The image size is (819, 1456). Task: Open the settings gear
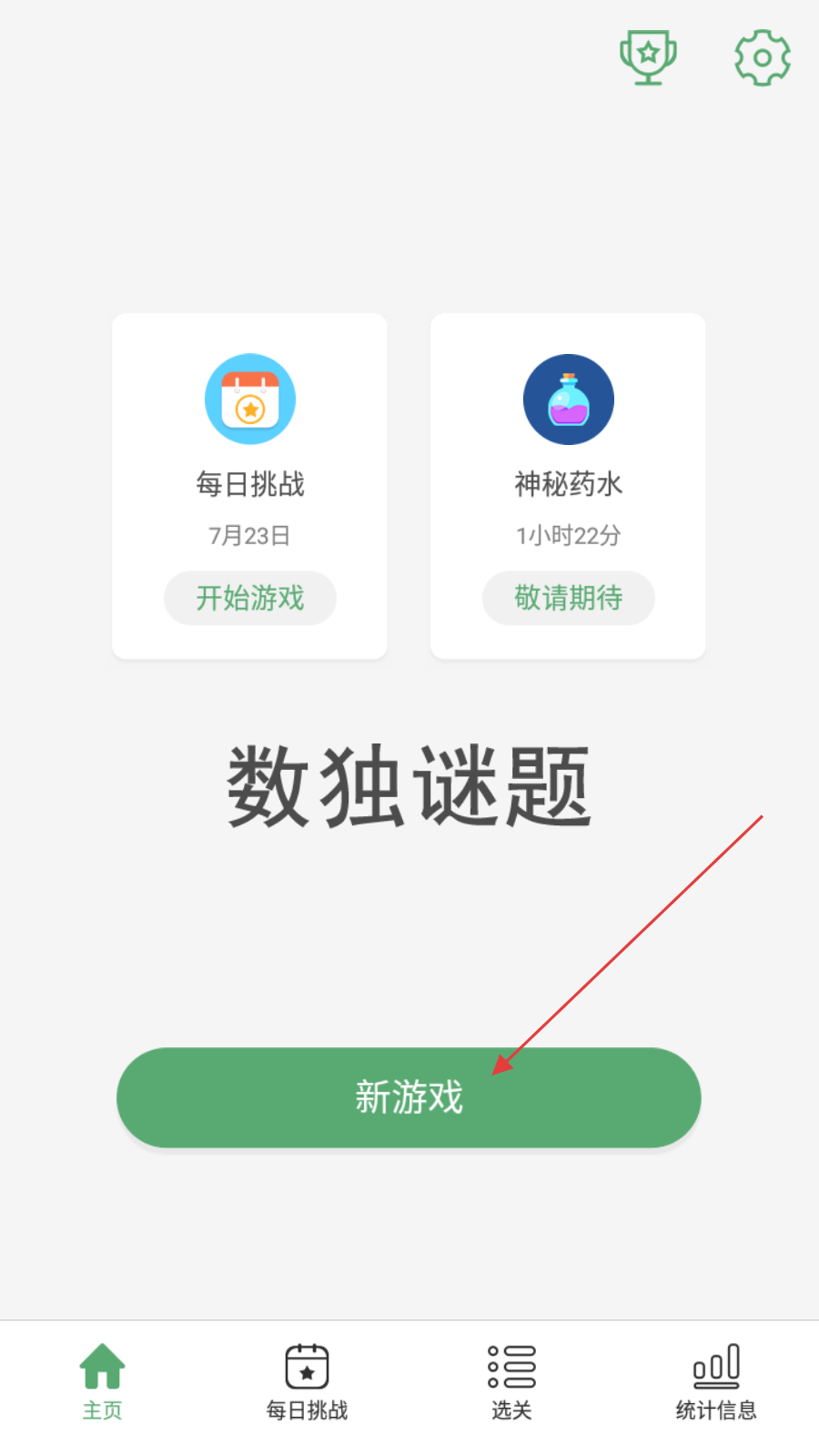[x=762, y=57]
